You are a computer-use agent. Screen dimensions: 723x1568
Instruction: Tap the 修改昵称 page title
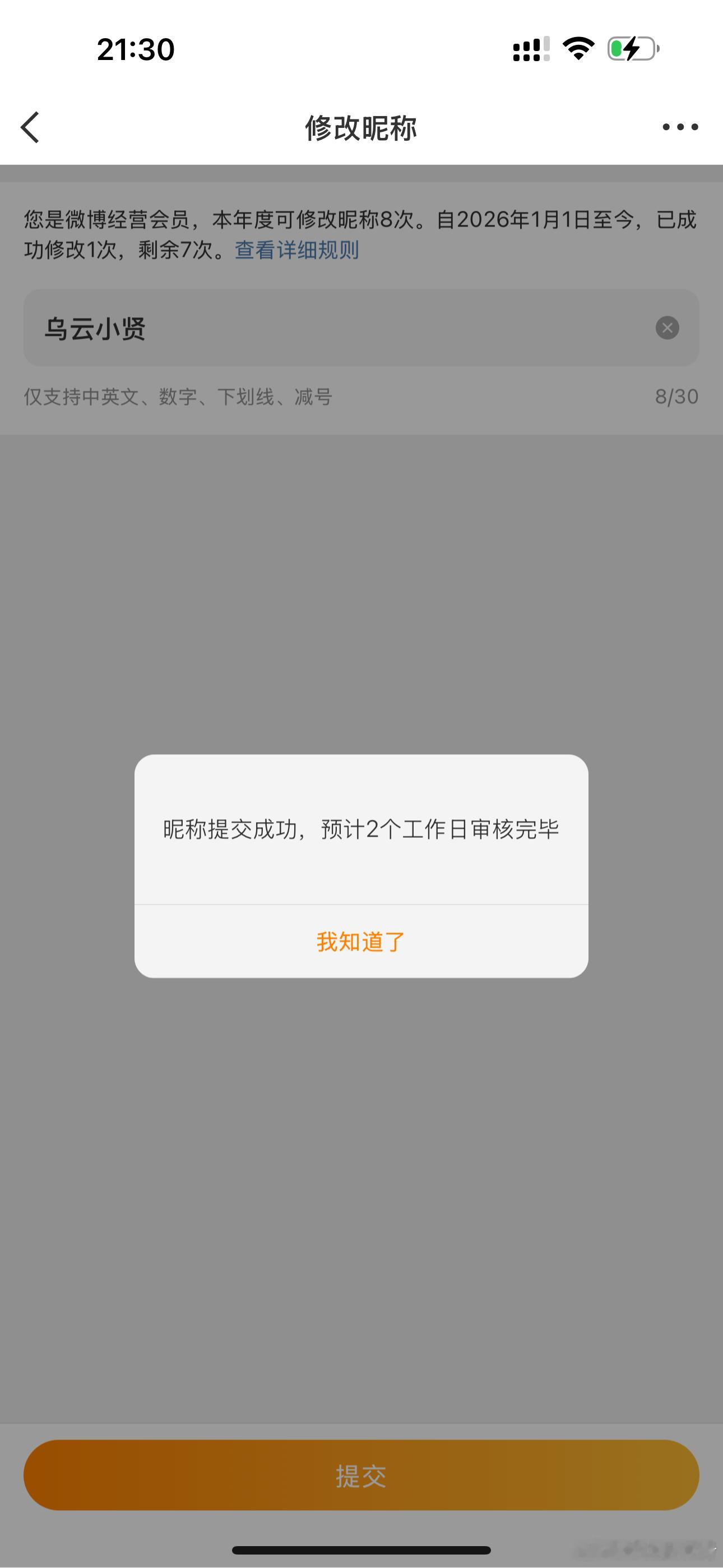click(361, 128)
